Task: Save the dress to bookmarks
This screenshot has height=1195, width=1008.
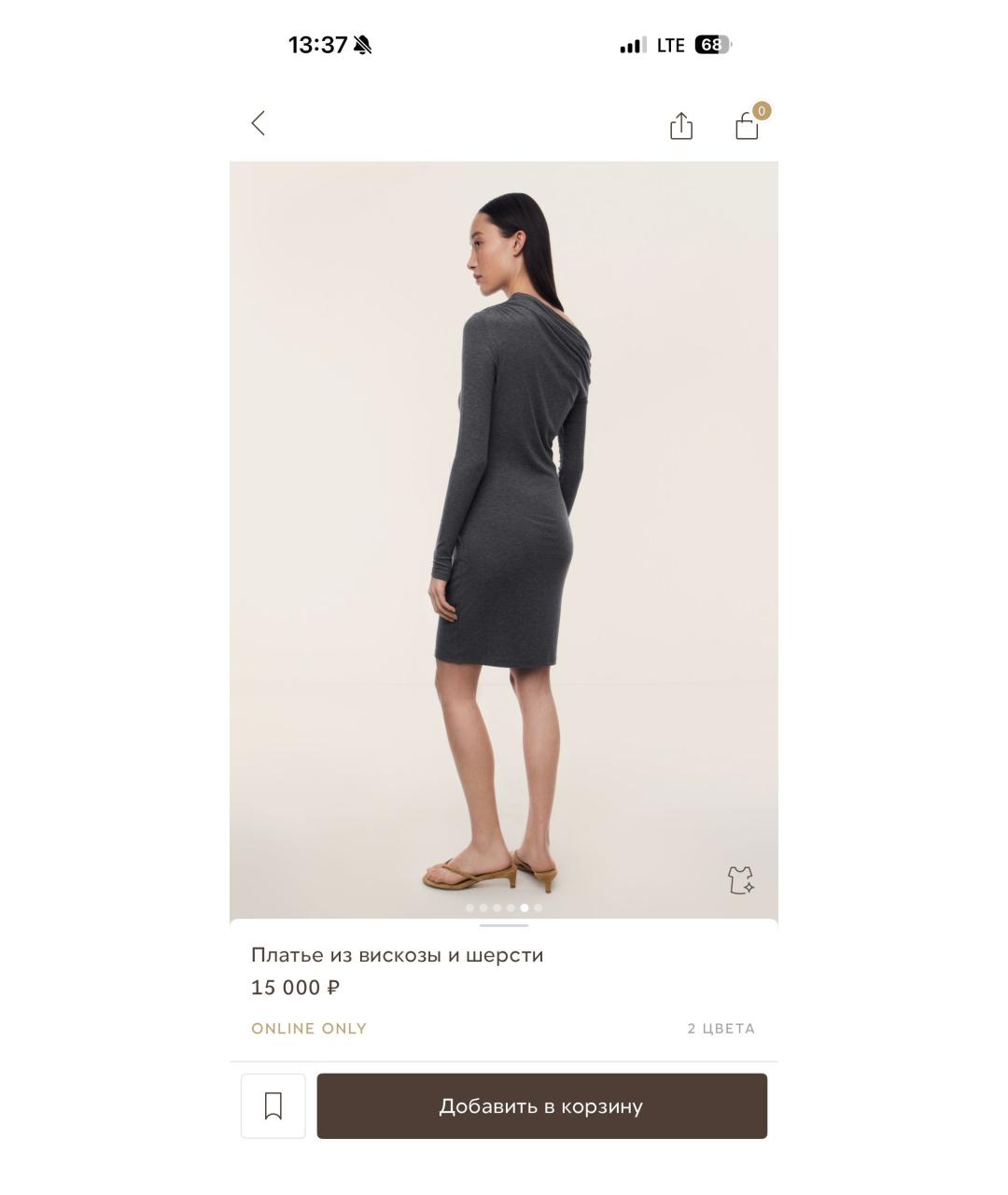Action: (x=273, y=1106)
